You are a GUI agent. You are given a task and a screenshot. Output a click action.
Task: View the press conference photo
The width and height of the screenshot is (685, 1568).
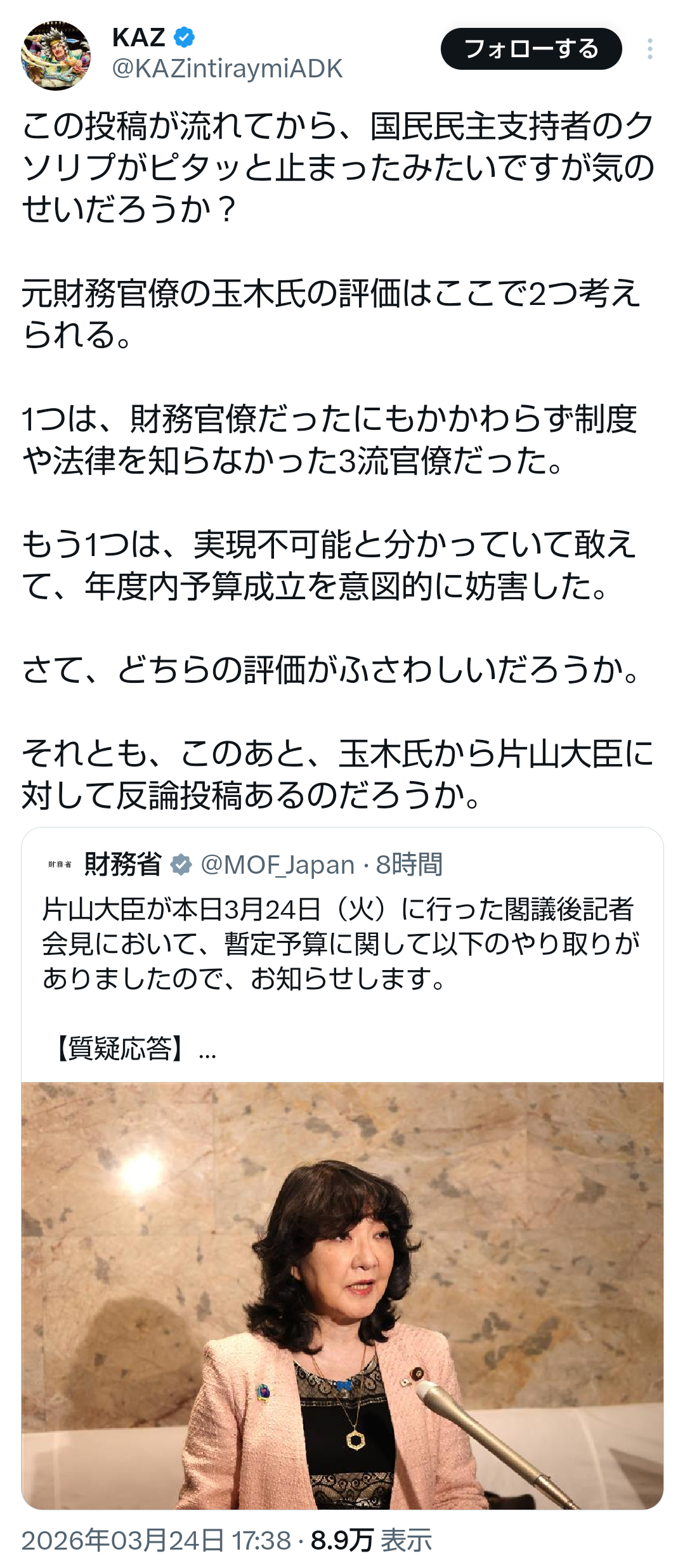(x=342, y=1295)
